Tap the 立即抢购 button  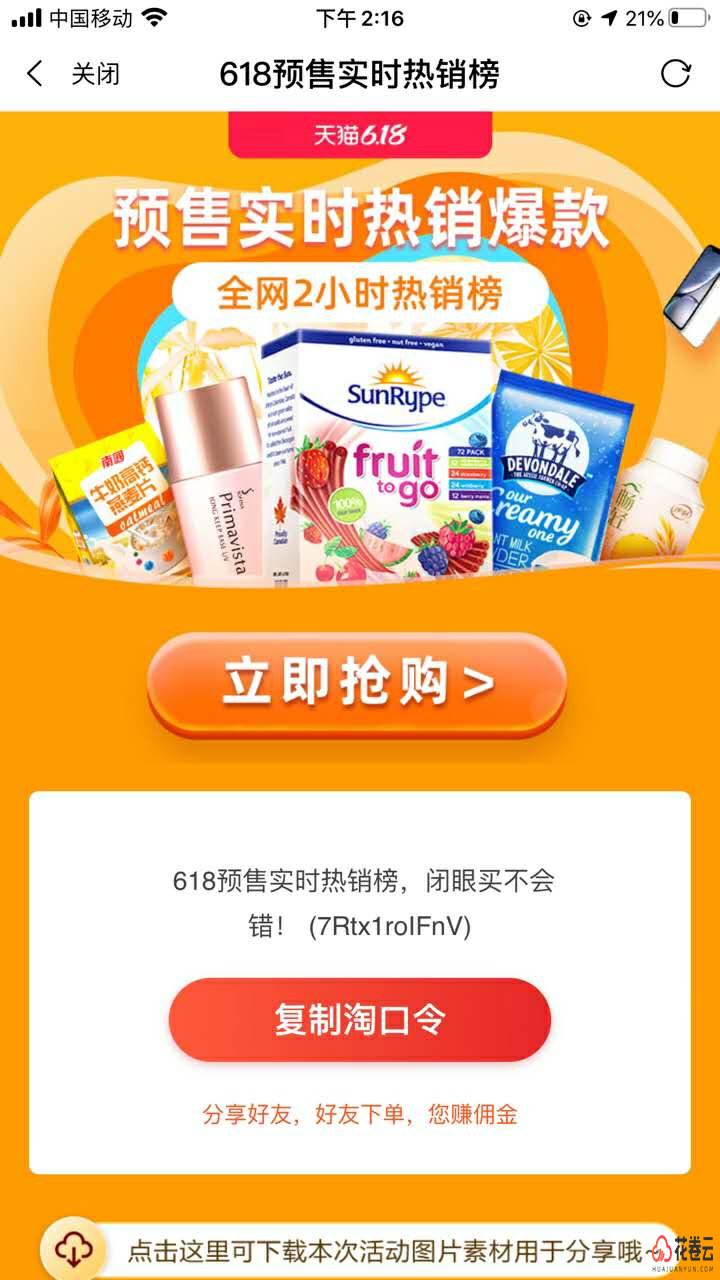[357, 684]
